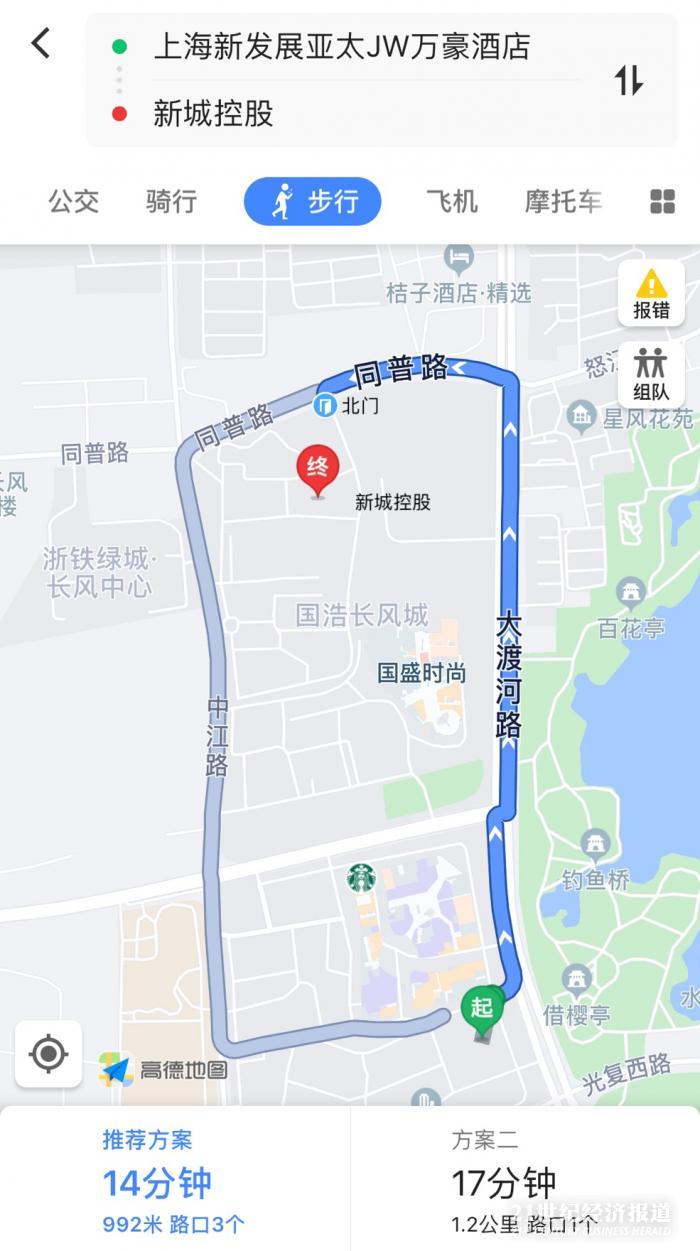Switch to the 公交 transit tab
This screenshot has height=1251, width=700.
pyautogui.click(x=74, y=201)
